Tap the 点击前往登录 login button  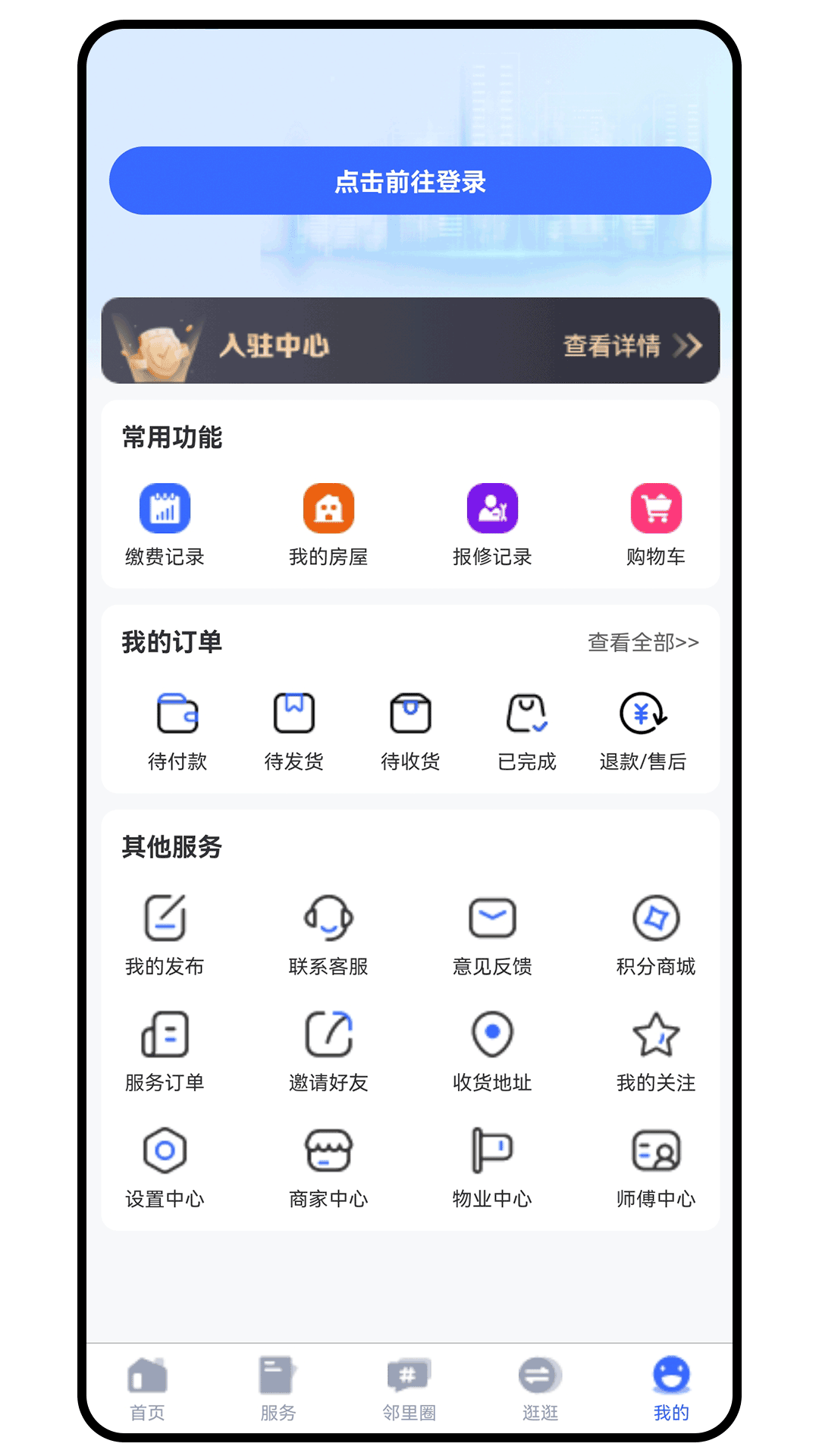pos(409,180)
